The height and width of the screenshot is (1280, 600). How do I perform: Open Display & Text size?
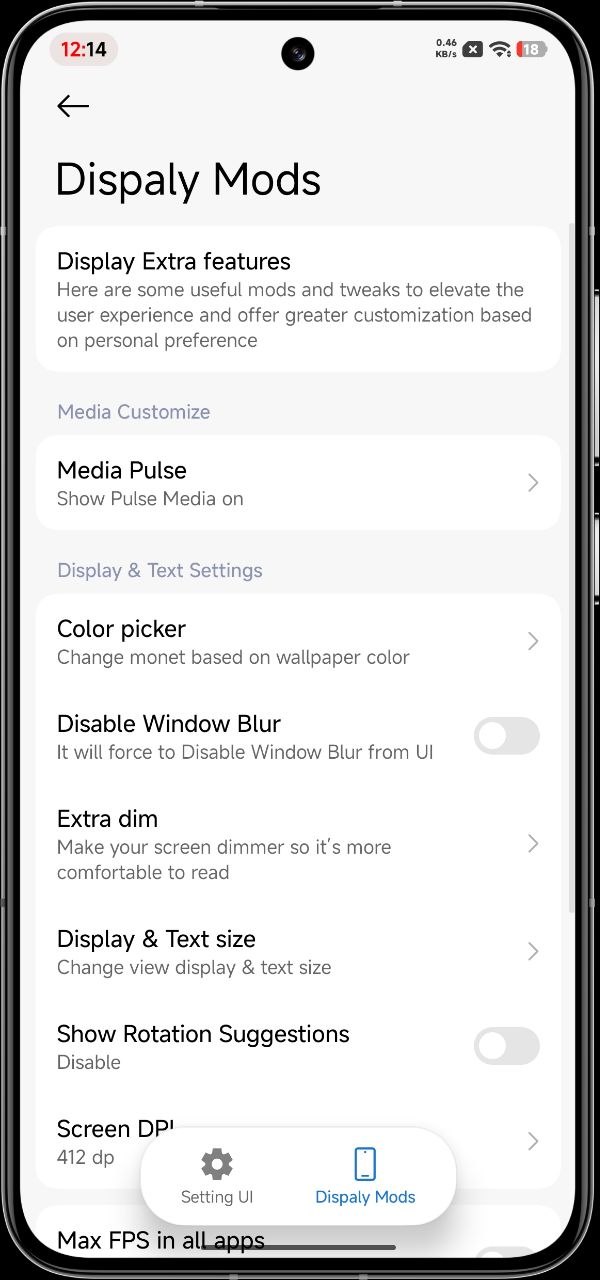(298, 951)
